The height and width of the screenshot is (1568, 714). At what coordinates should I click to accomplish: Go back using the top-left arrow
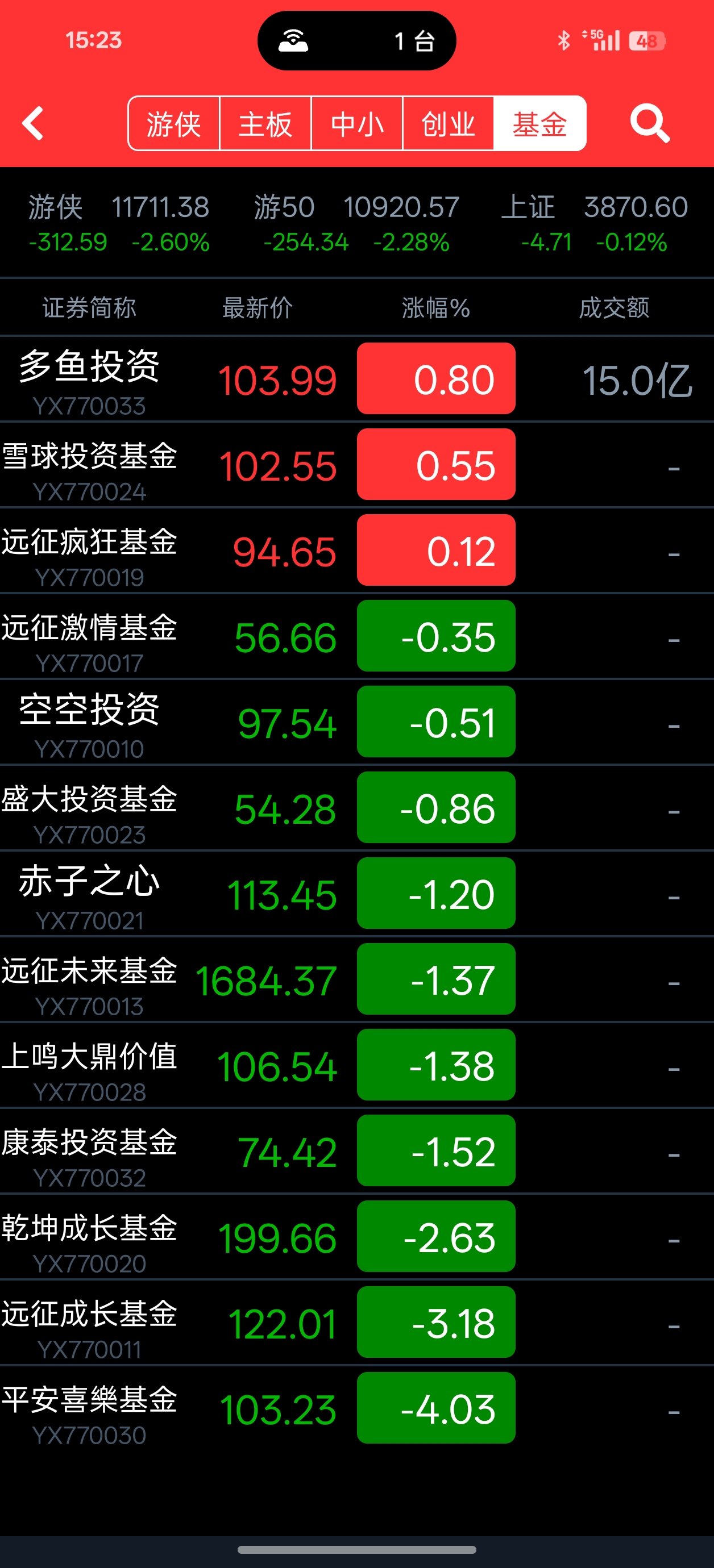click(x=34, y=124)
